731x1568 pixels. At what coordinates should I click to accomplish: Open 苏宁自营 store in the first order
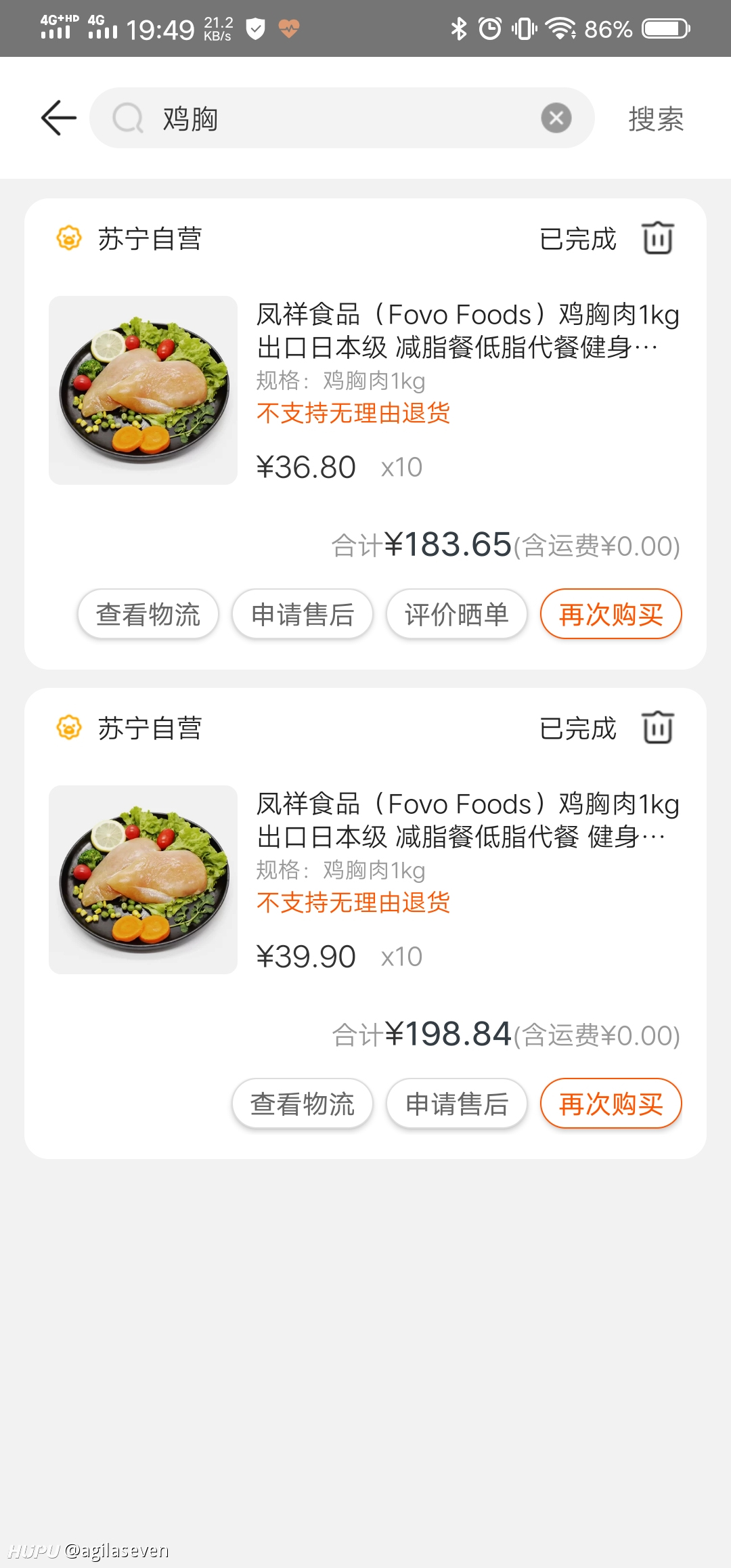click(x=129, y=238)
